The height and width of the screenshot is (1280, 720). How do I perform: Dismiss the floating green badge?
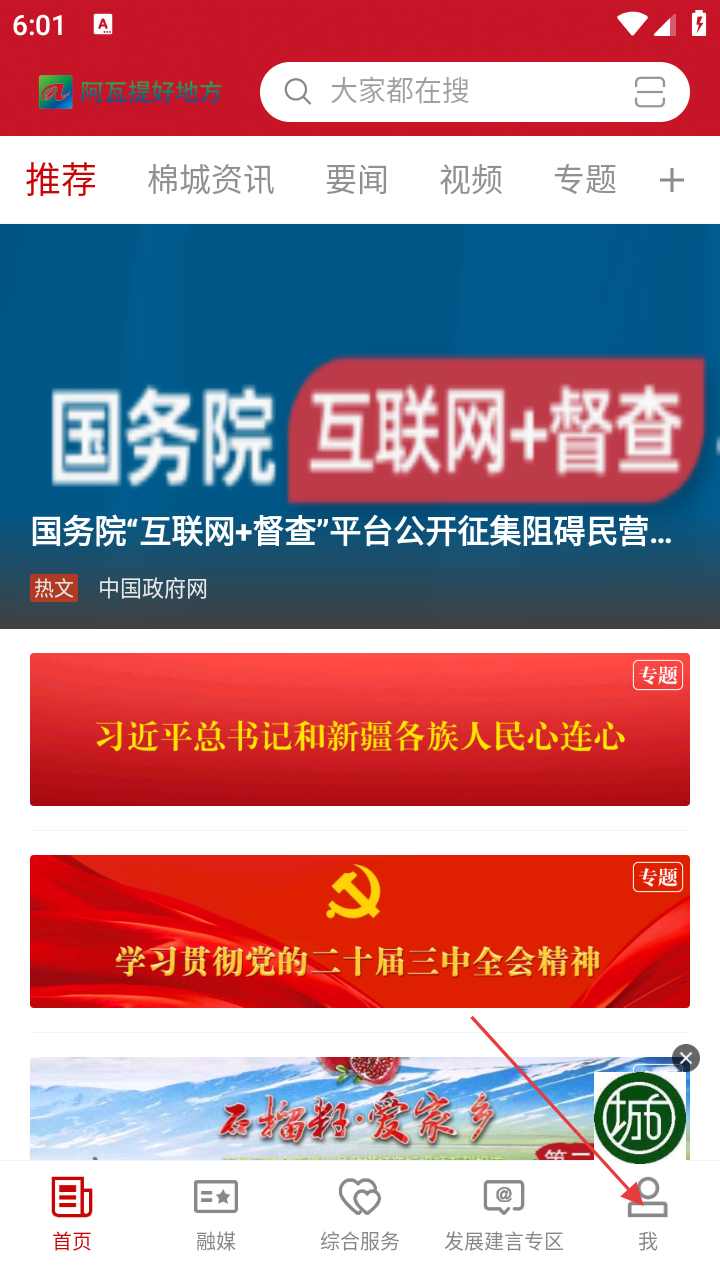click(x=686, y=1058)
